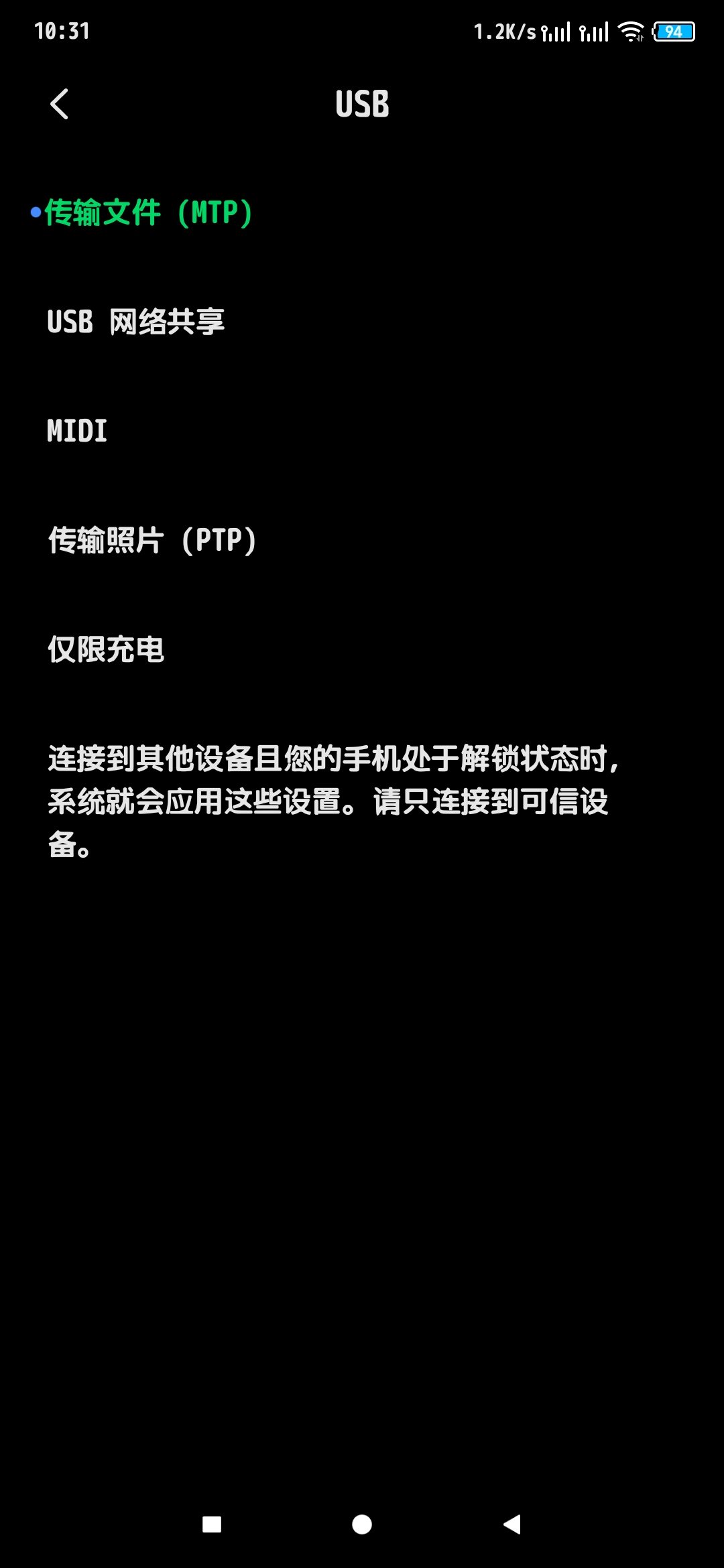Select 仅限充电 charging only
Screen dimensions: 724x1568
click(x=362, y=649)
